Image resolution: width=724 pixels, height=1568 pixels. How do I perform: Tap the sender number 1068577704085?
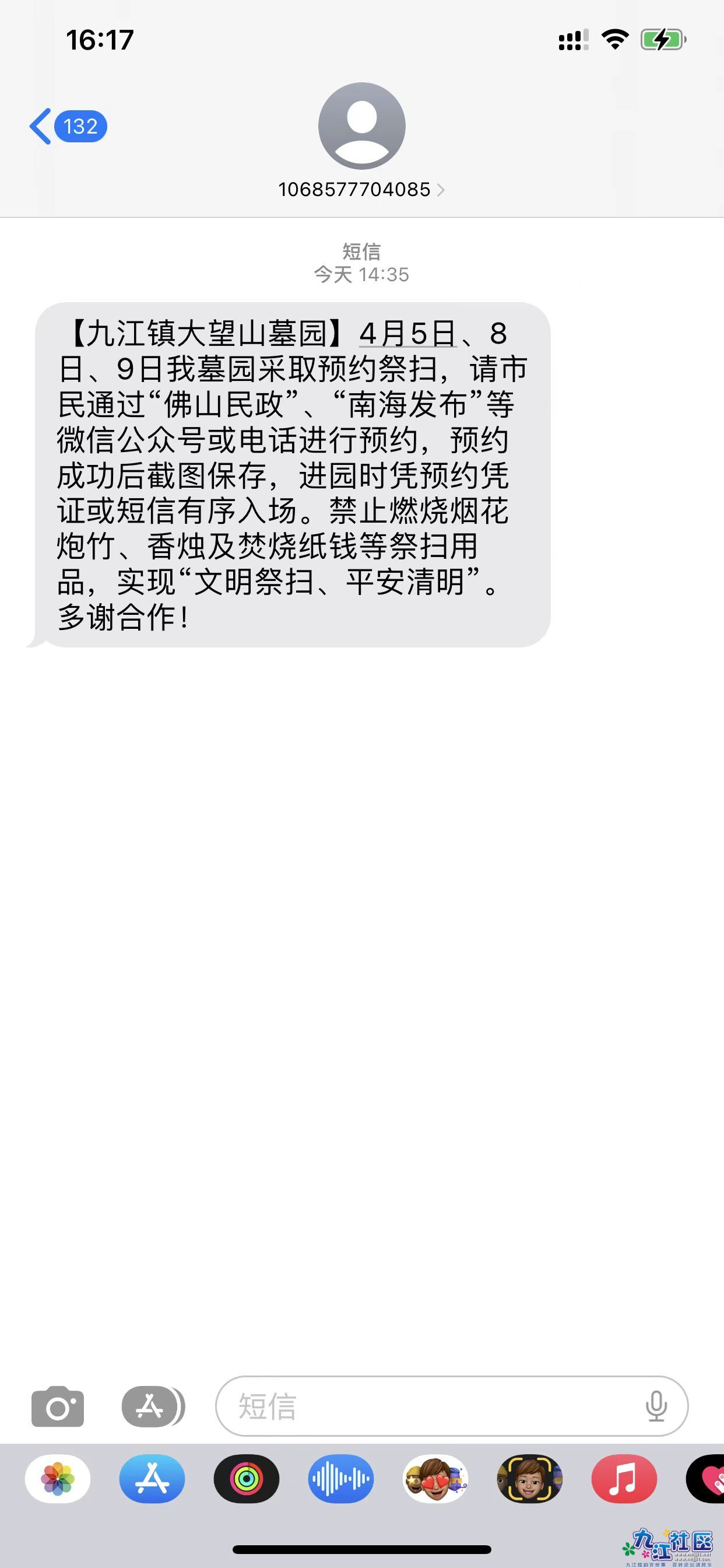tap(356, 190)
